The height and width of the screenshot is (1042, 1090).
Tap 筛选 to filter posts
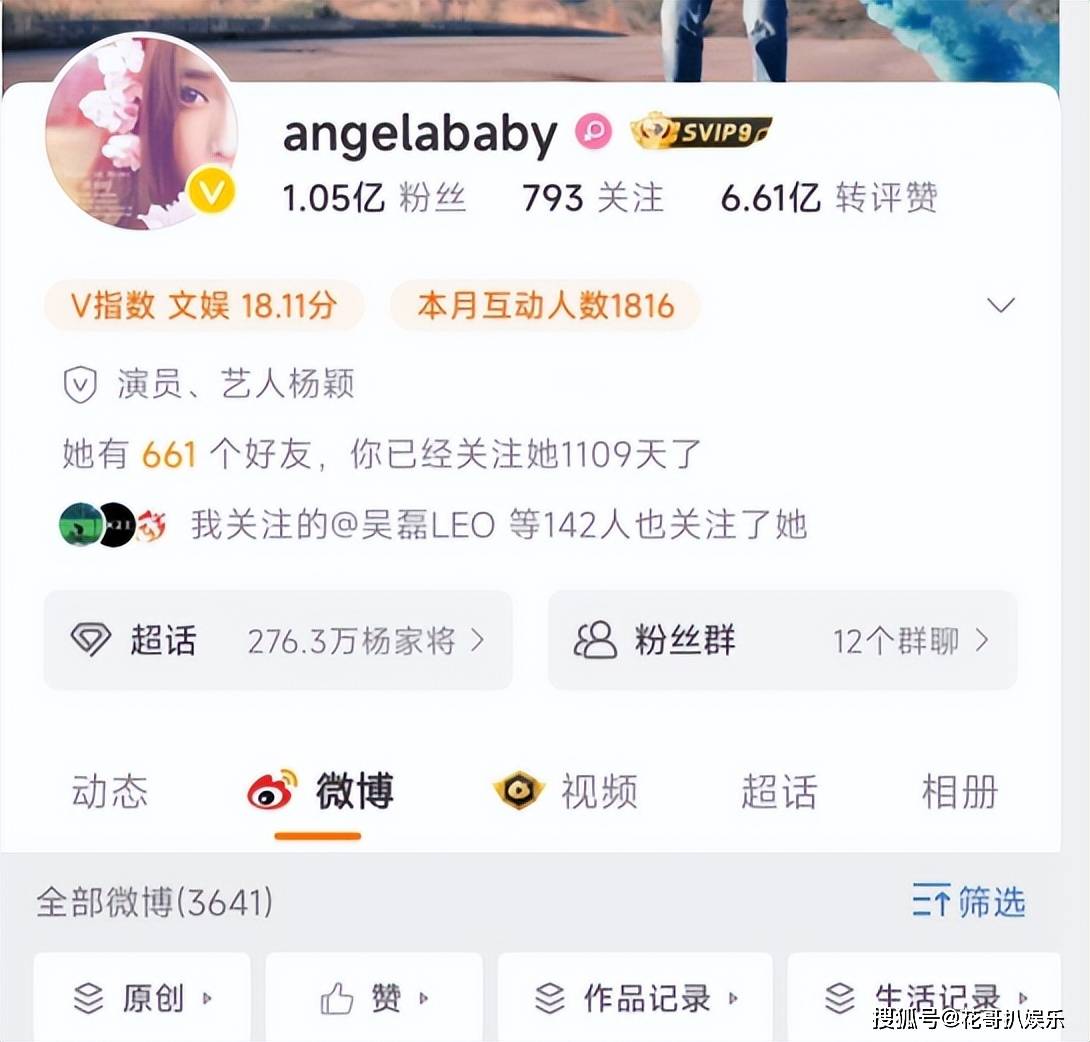click(969, 902)
